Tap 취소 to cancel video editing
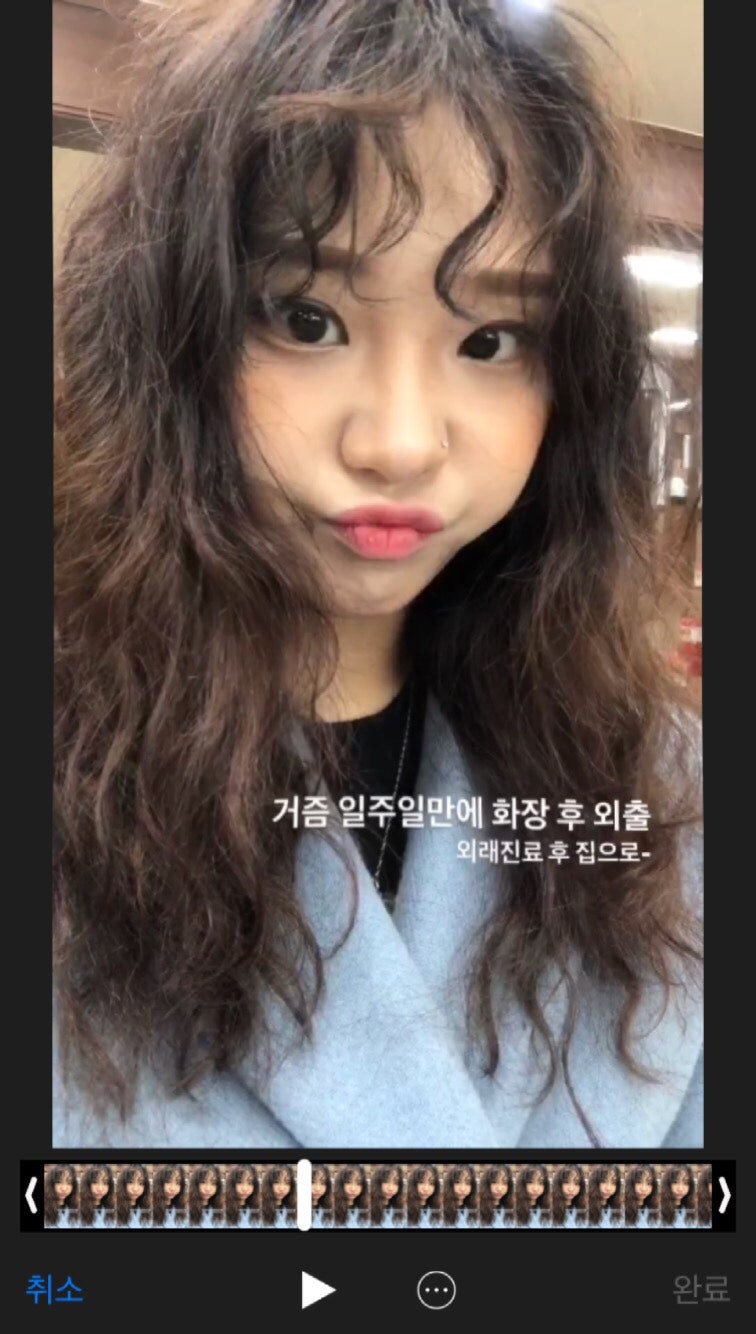Viewport: 756px width, 1334px height. [55, 1288]
